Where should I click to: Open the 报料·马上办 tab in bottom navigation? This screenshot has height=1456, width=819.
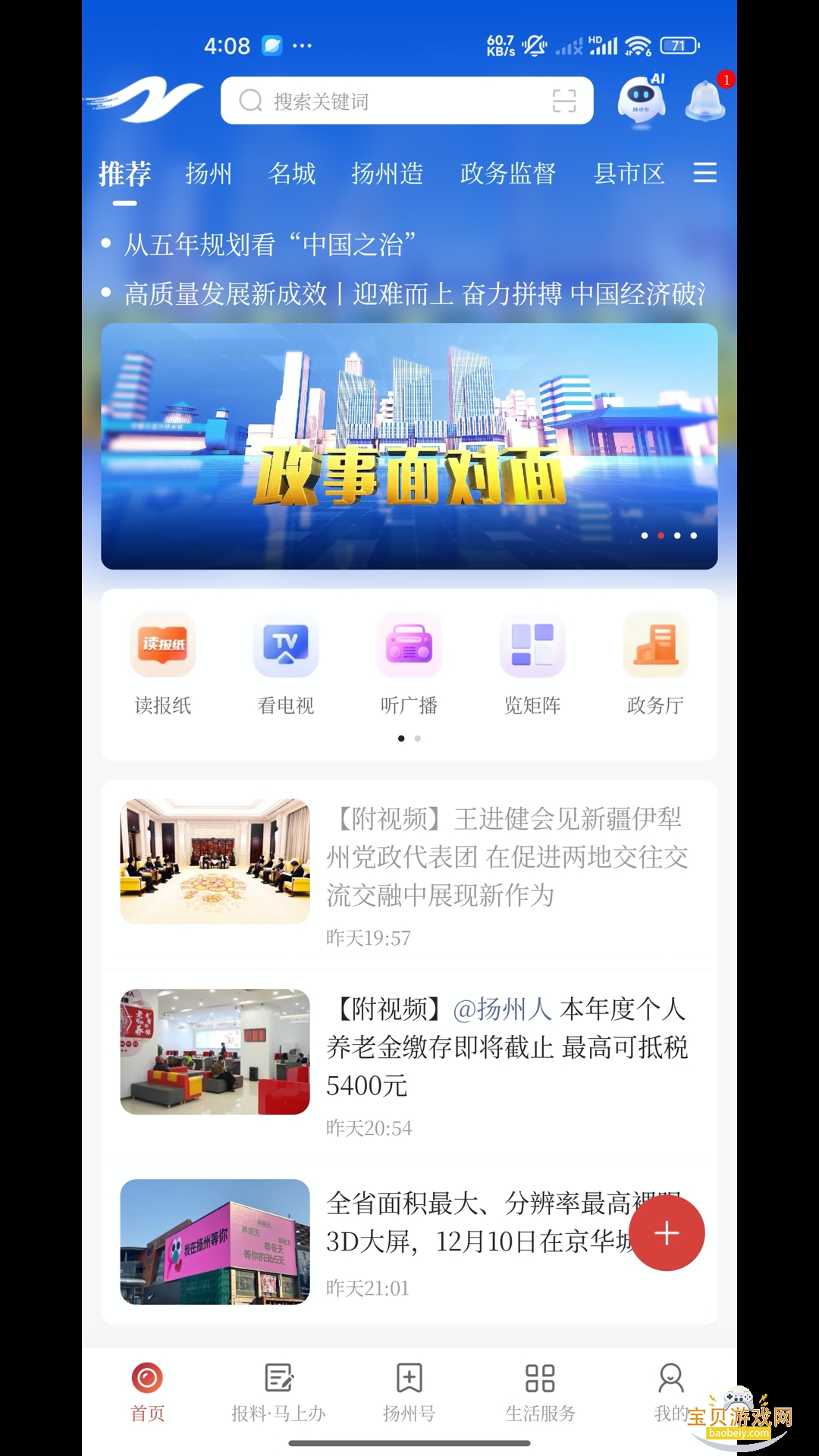[278, 1395]
